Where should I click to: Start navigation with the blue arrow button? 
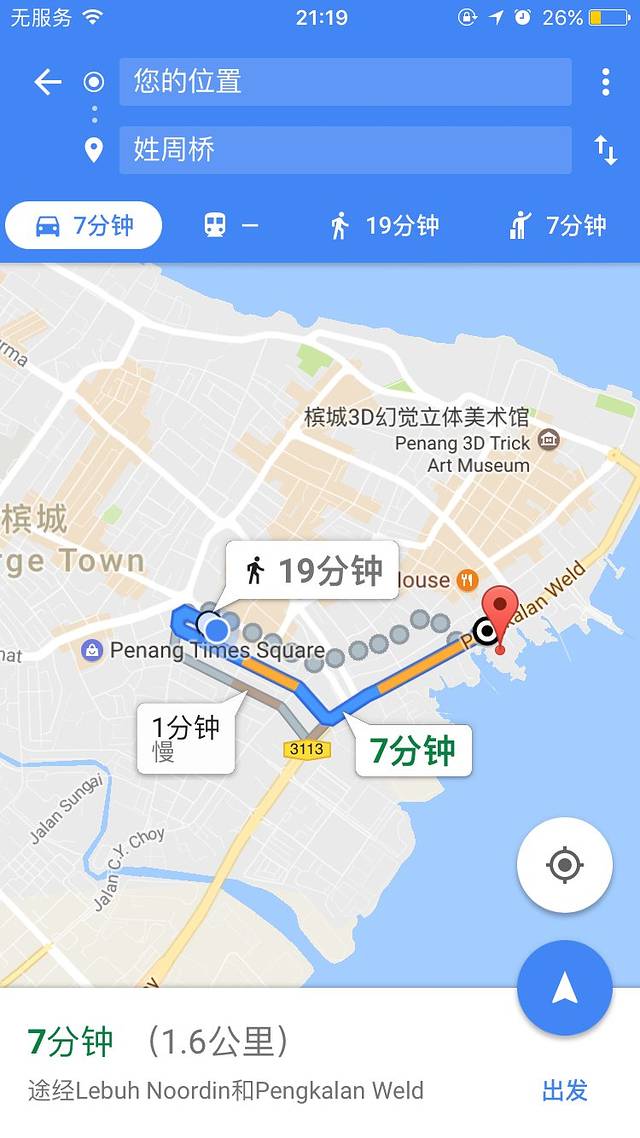point(565,988)
